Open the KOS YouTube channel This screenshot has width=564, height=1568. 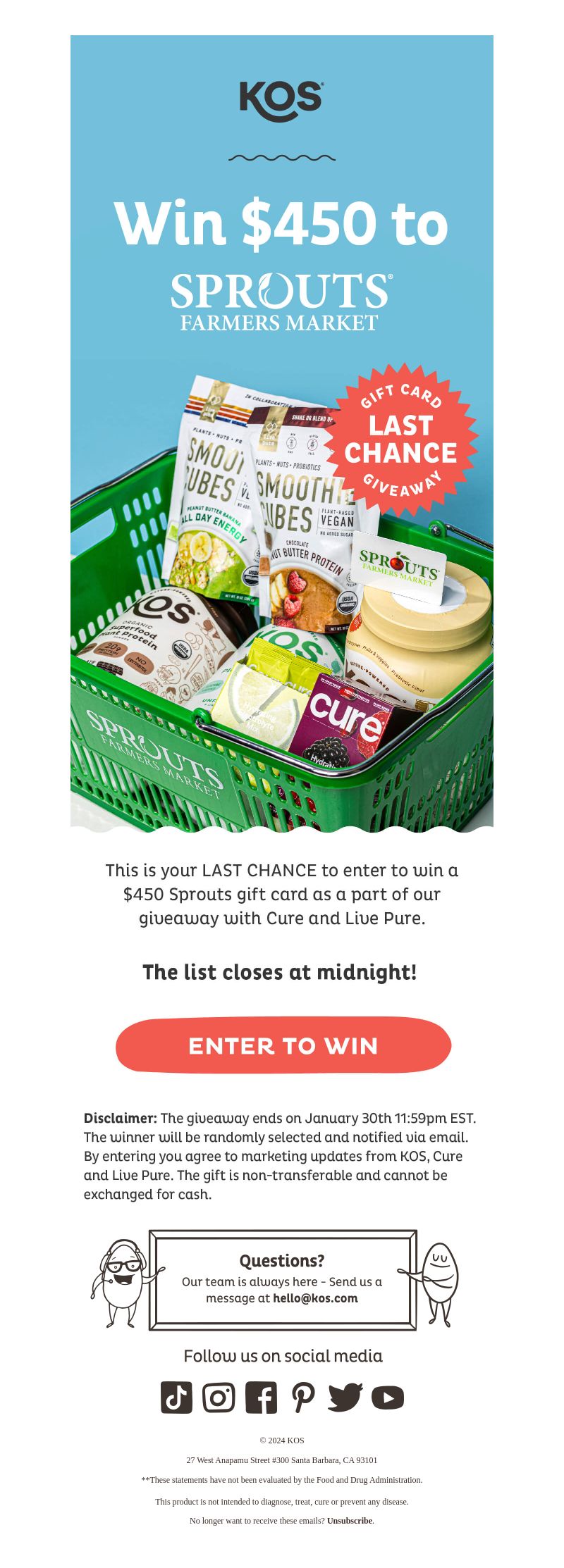pos(388,1398)
